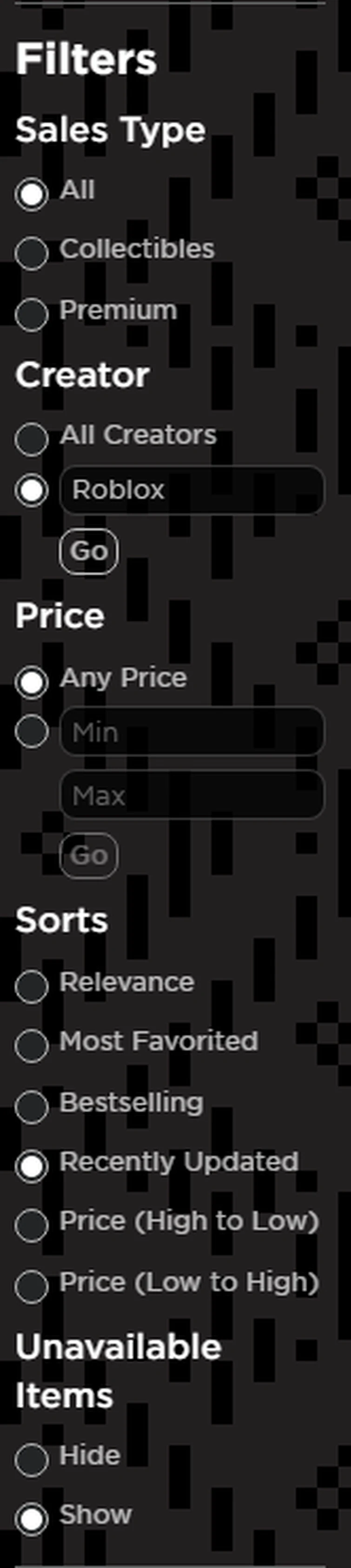This screenshot has width=351, height=1568.
Task: Sort by Relevance
Action: coord(32,986)
